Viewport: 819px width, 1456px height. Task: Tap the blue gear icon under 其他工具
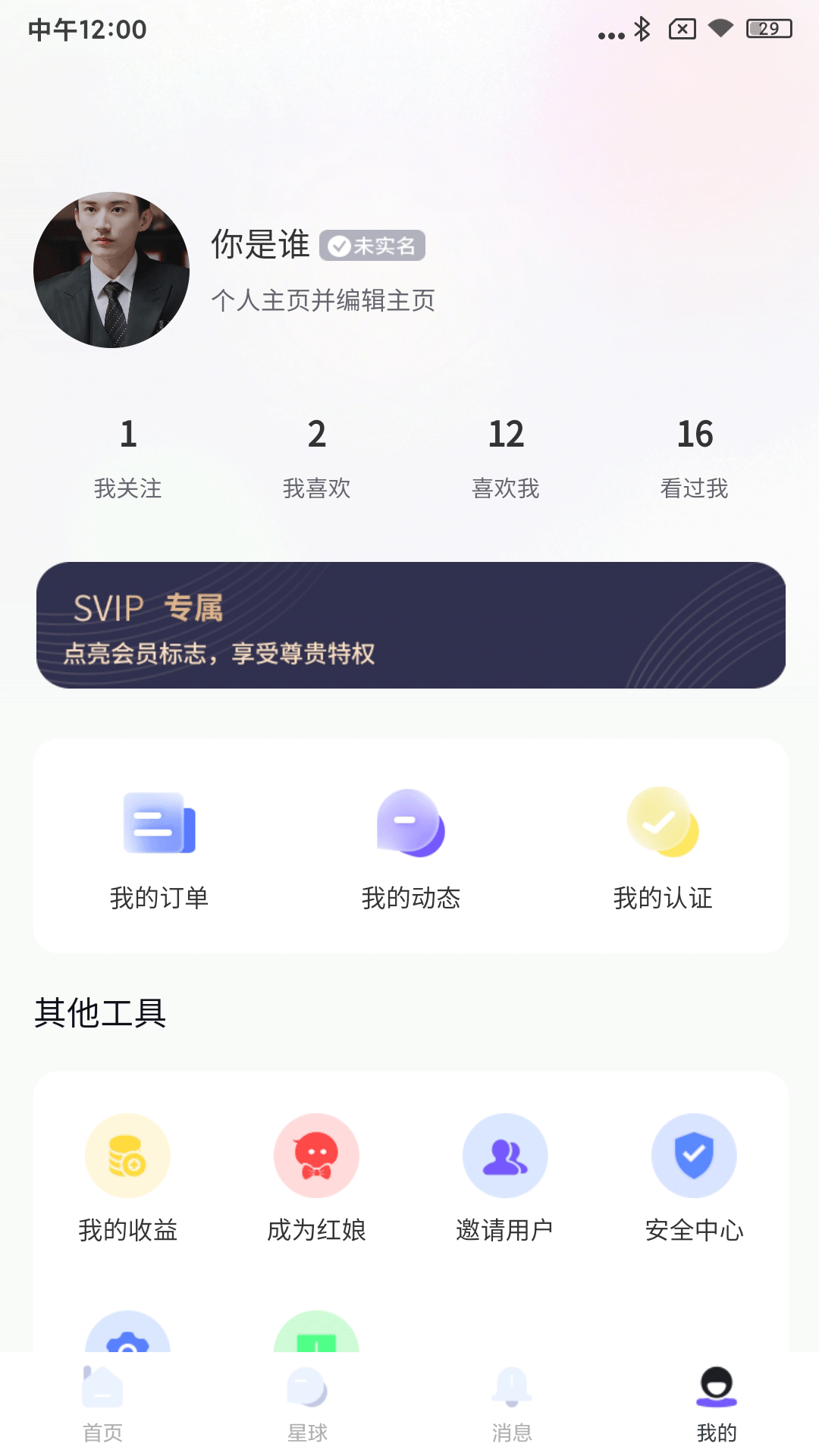(126, 1346)
